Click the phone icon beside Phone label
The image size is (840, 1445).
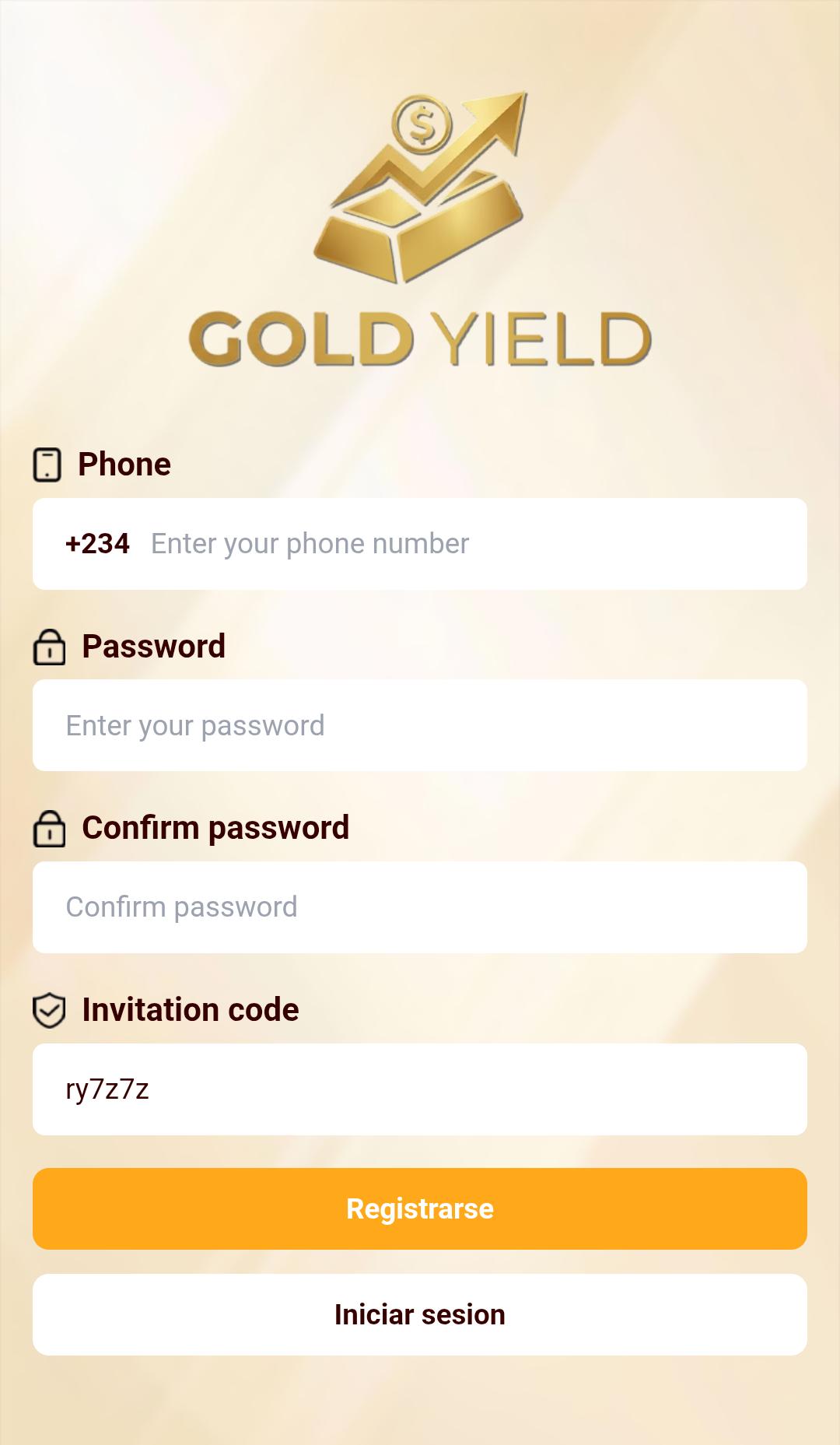click(x=48, y=465)
